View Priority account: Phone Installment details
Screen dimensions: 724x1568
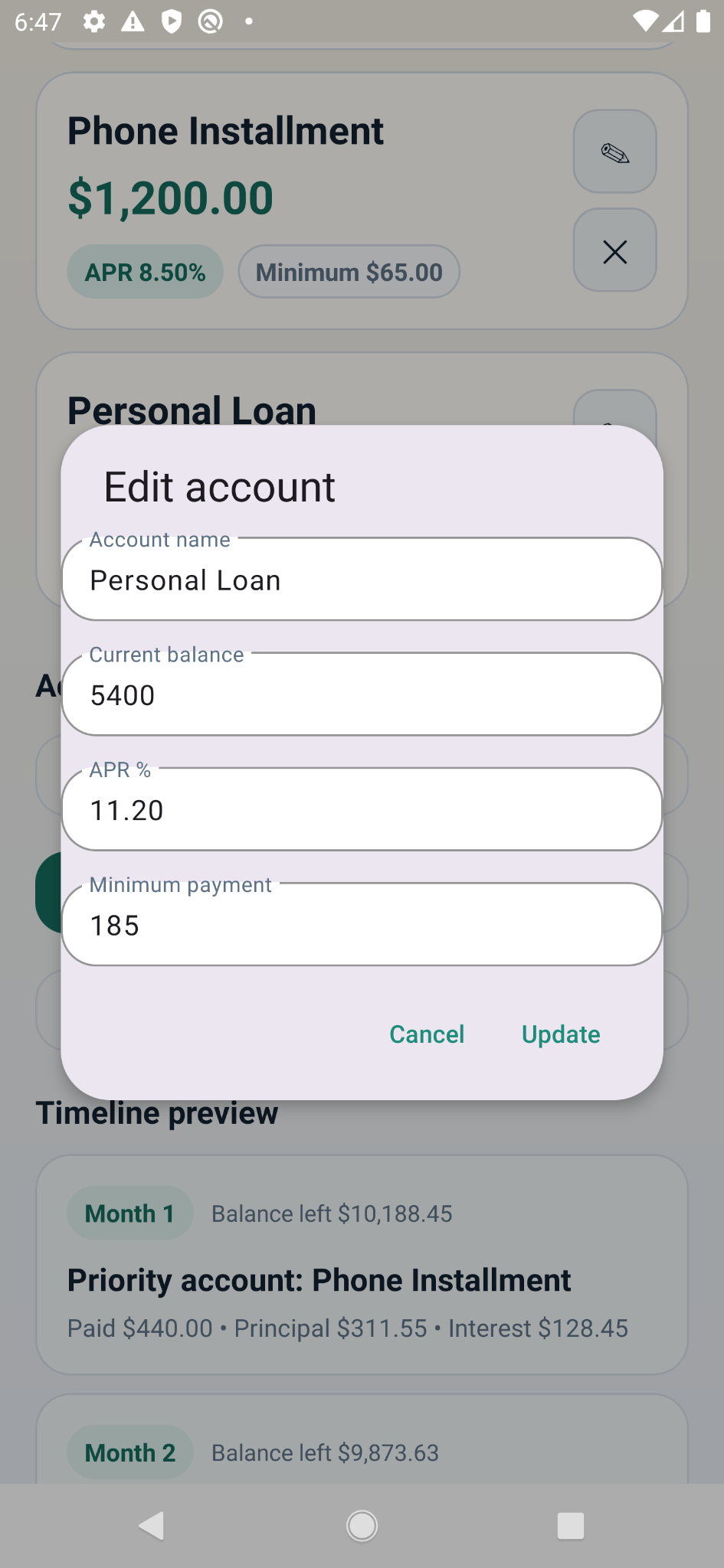[319, 1279]
